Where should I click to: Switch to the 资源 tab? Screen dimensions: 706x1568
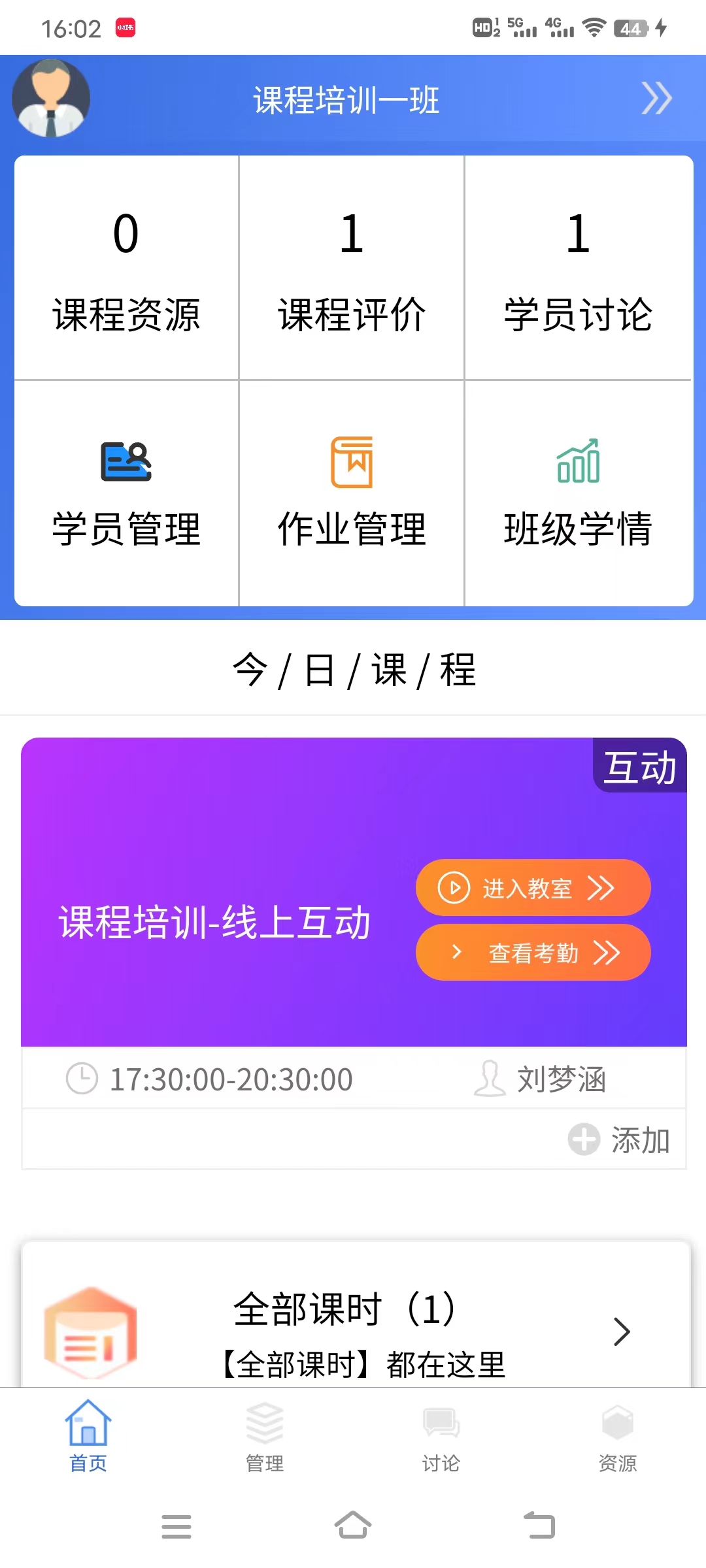(618, 1435)
